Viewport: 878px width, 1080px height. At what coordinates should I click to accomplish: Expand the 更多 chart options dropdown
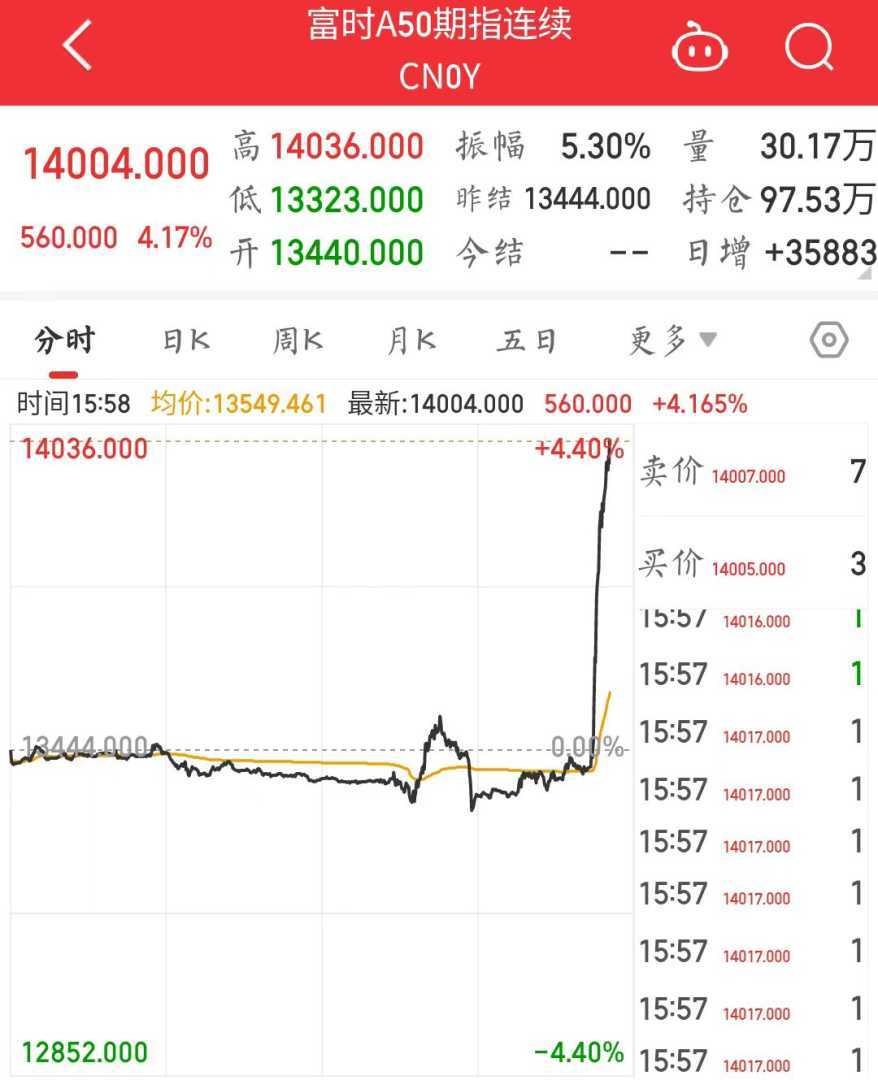[x=672, y=342]
